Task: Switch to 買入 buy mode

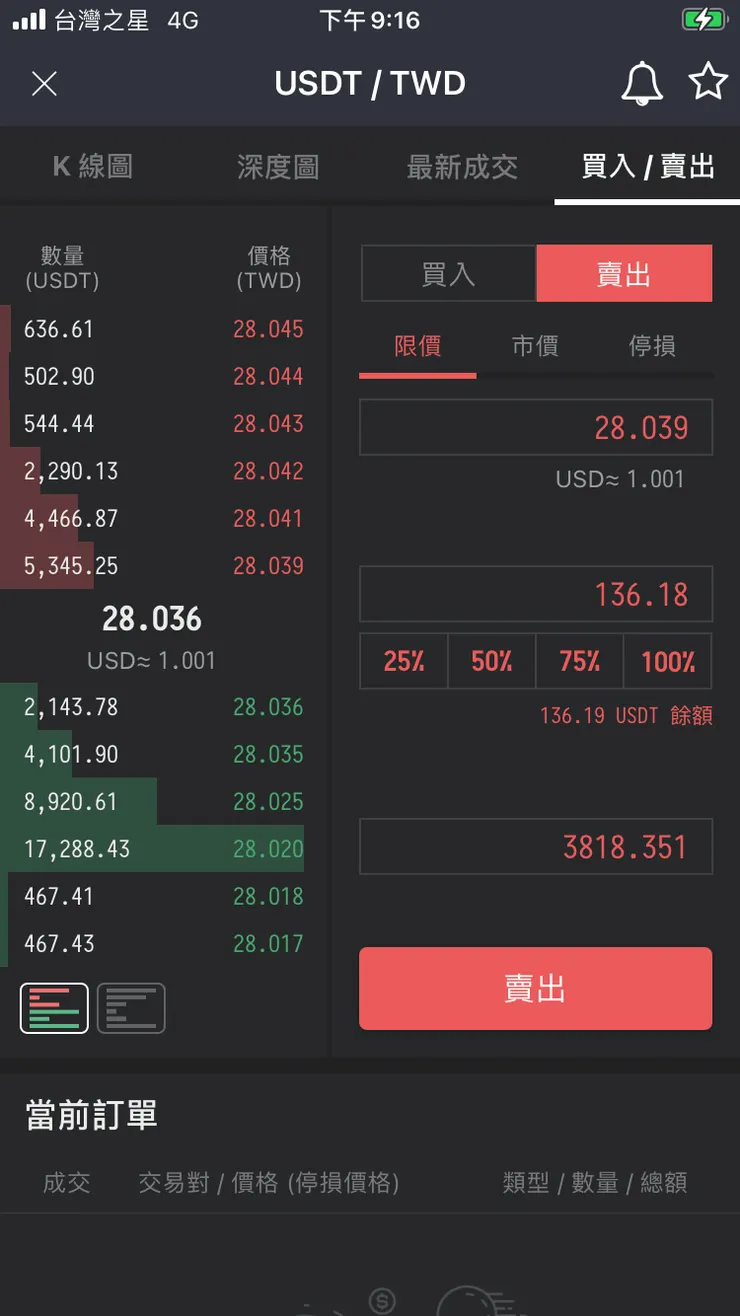Action: click(x=448, y=273)
